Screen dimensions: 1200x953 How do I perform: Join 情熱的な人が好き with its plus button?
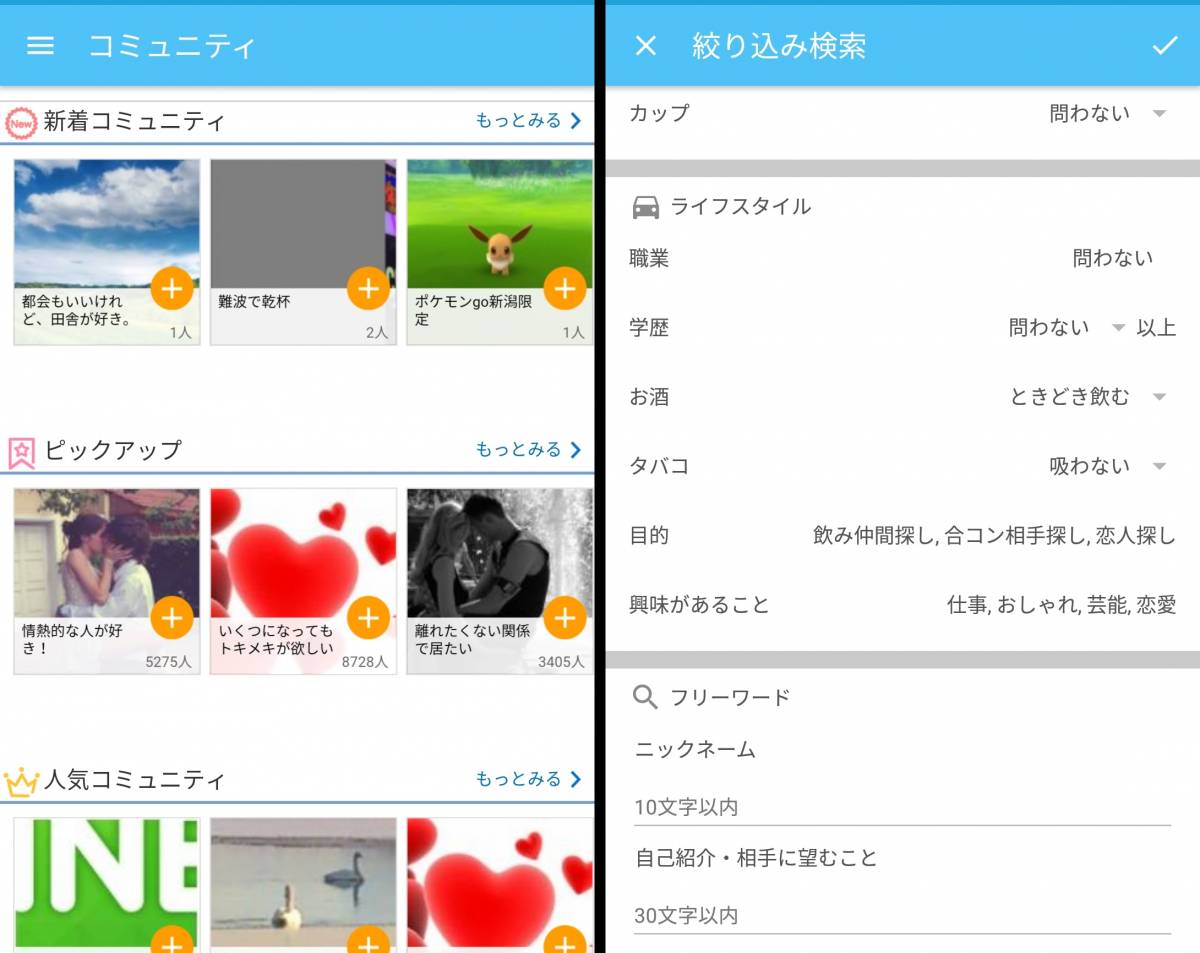[x=172, y=618]
